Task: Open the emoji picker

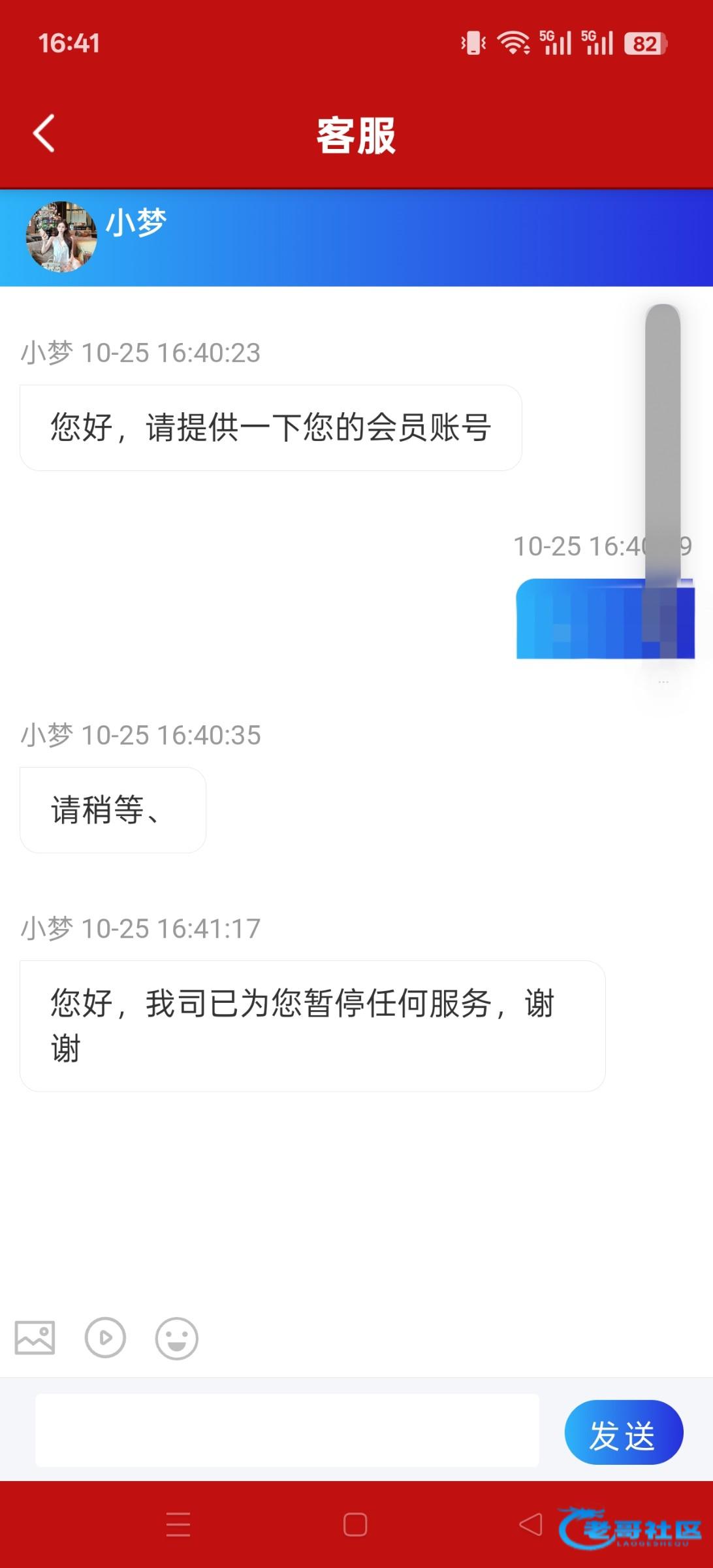Action: click(176, 1338)
